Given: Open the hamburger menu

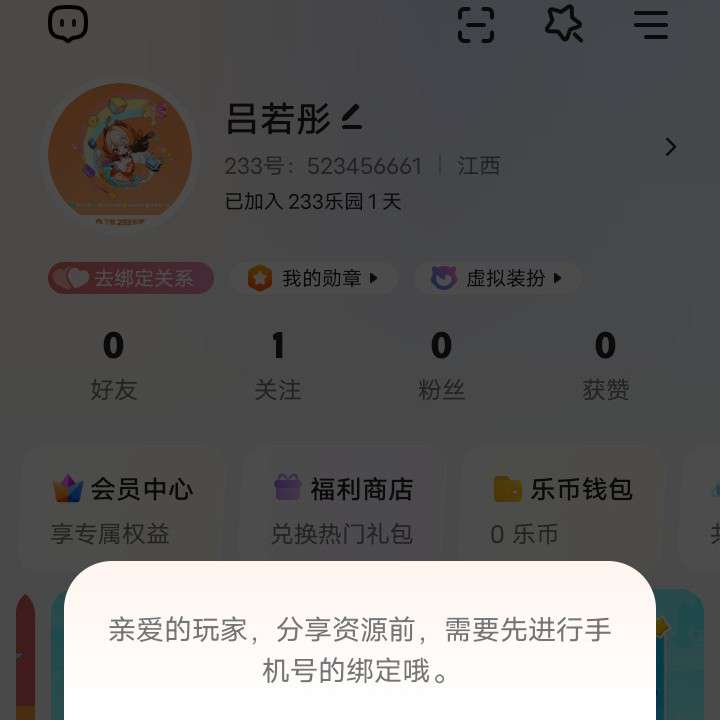Looking at the screenshot, I should [651, 24].
